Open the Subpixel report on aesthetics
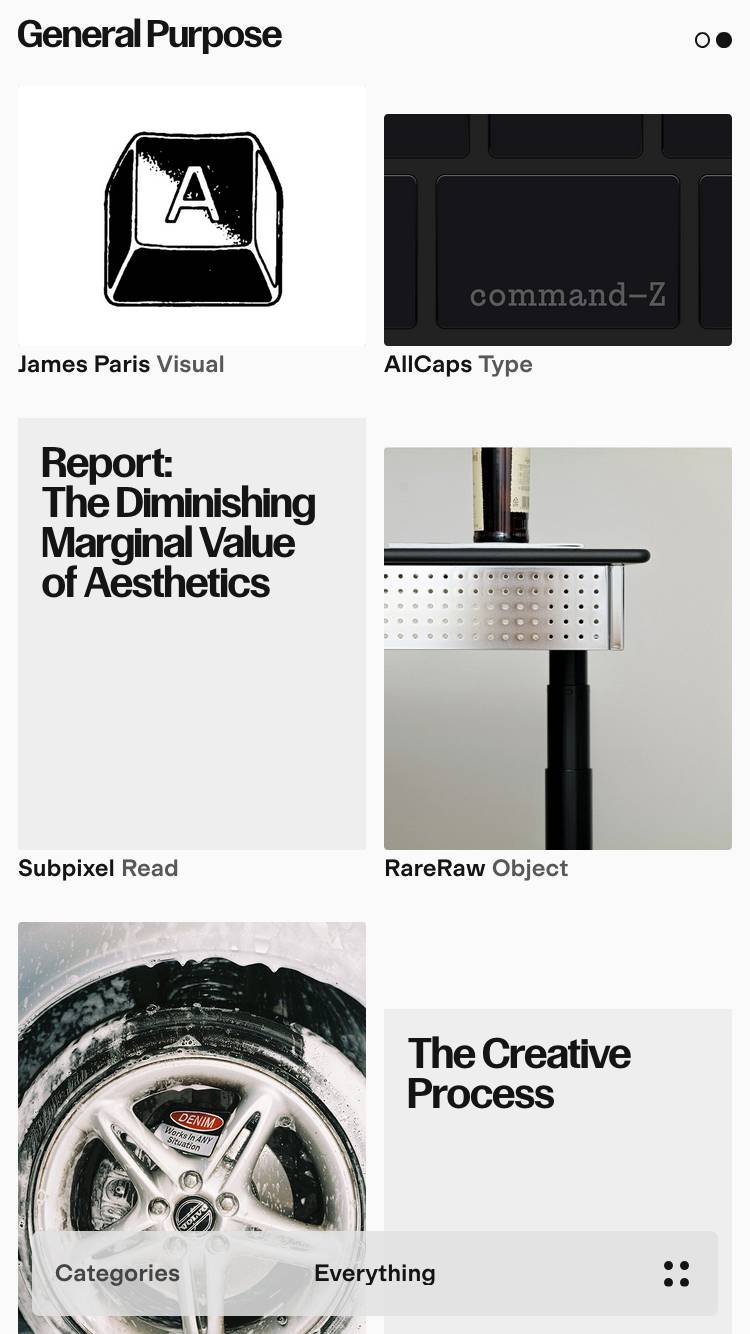The height and width of the screenshot is (1334, 750). click(192, 633)
